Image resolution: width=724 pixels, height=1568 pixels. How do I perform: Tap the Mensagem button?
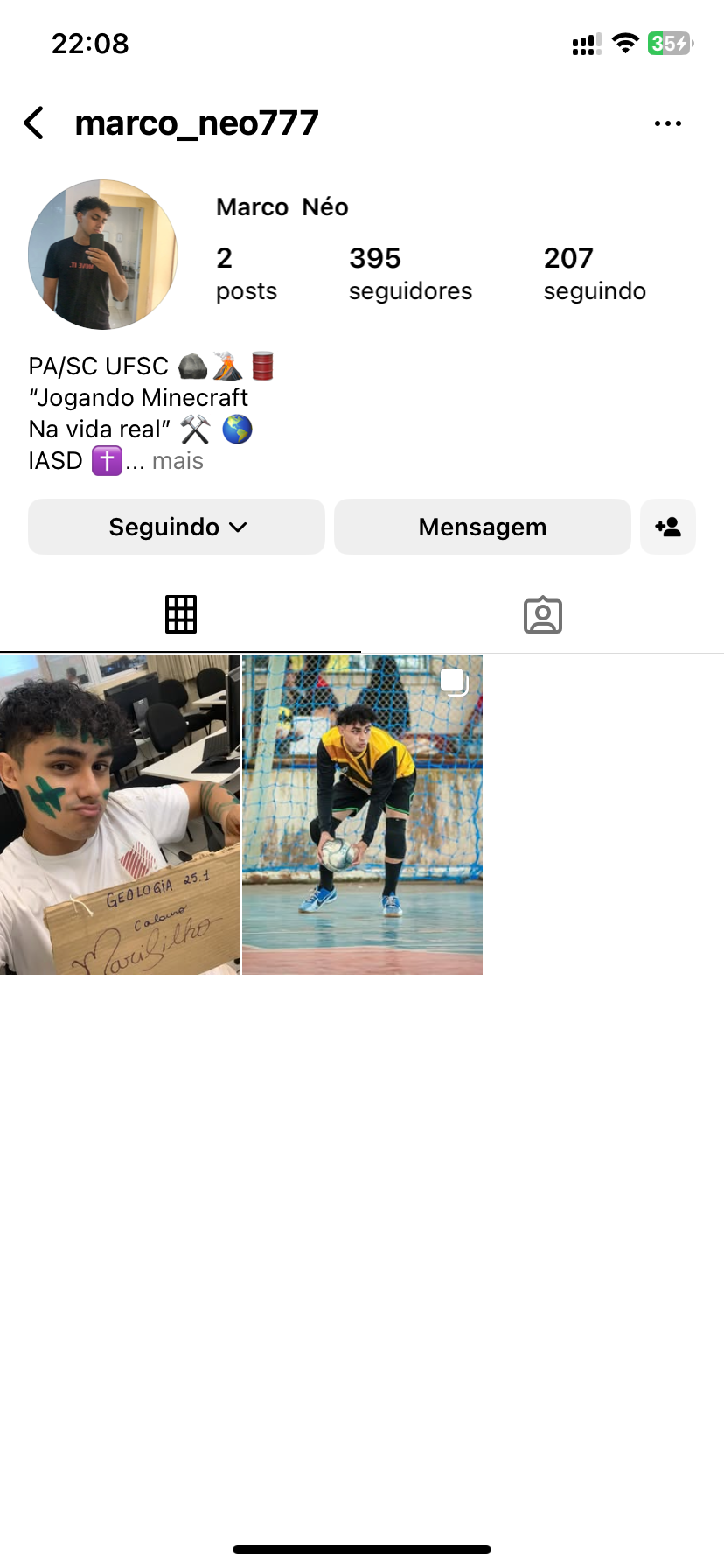pyautogui.click(x=482, y=527)
